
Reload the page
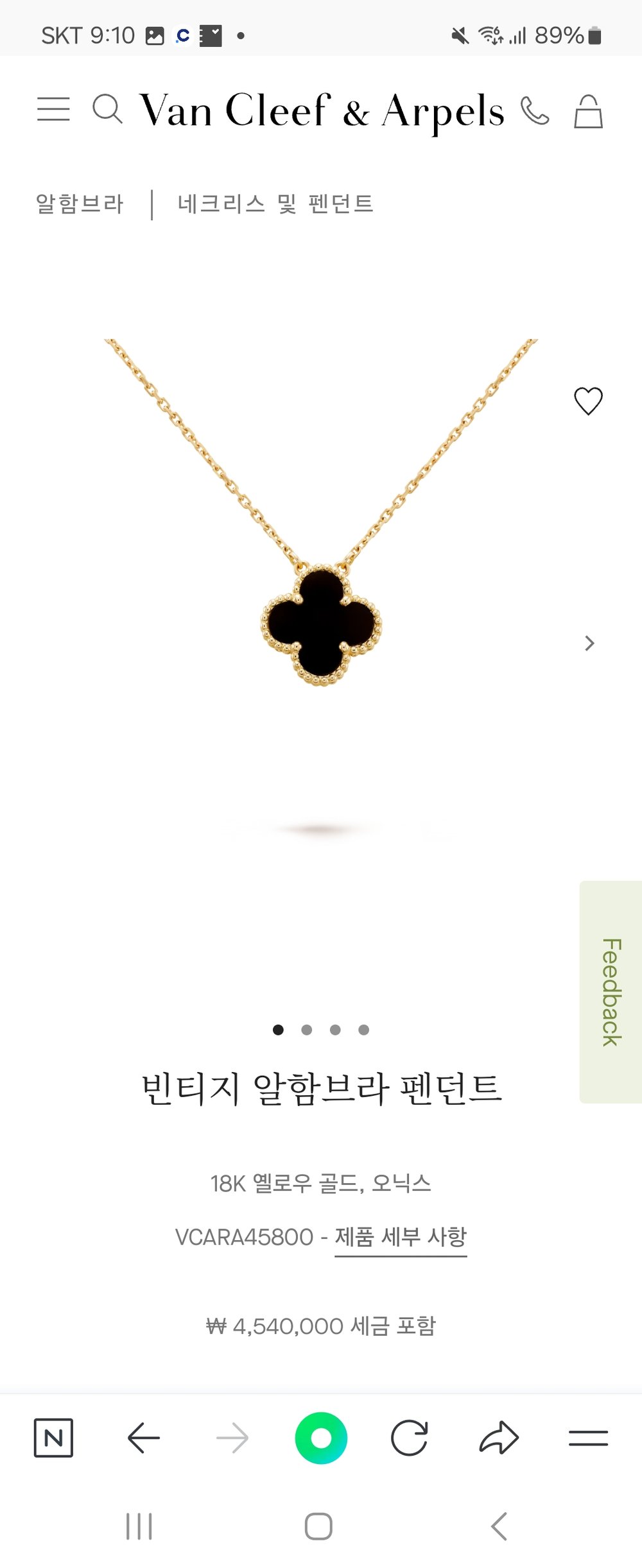pyautogui.click(x=410, y=1438)
